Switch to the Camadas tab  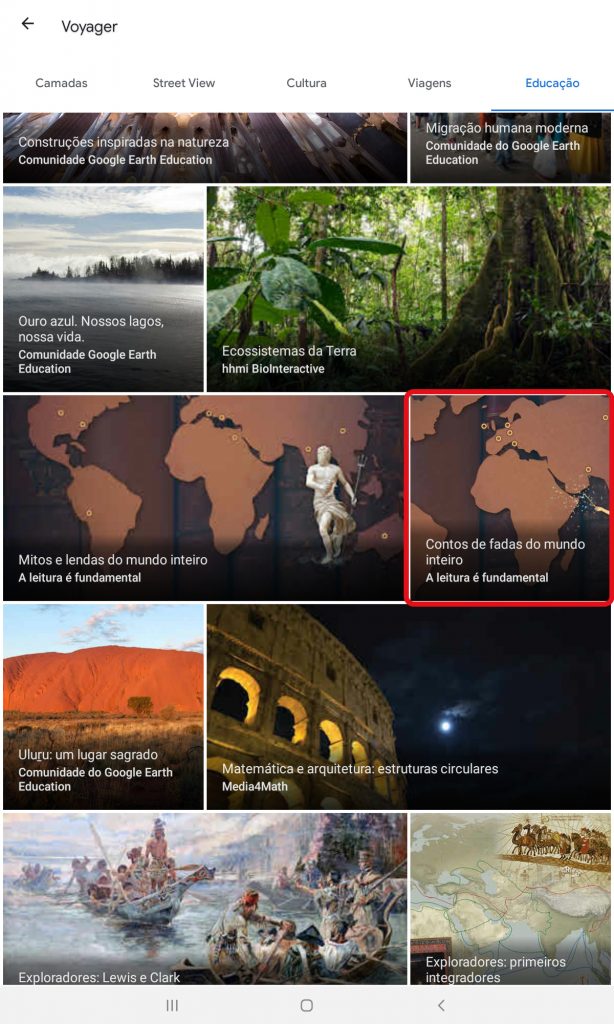[x=61, y=83]
